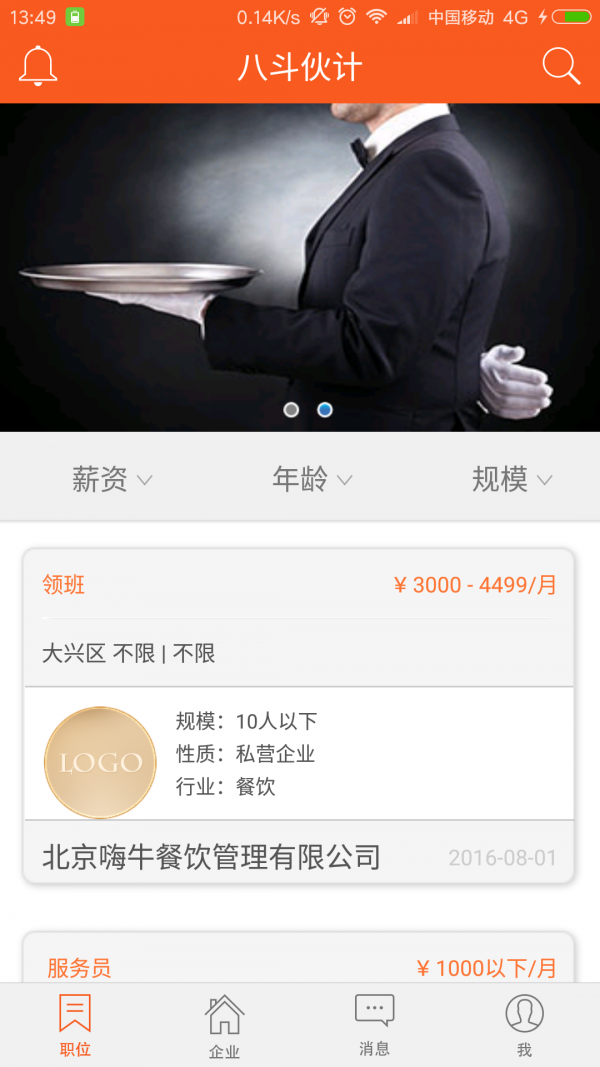Switch to the 企业 tab
This screenshot has width=600, height=1067.
pos(224,1025)
